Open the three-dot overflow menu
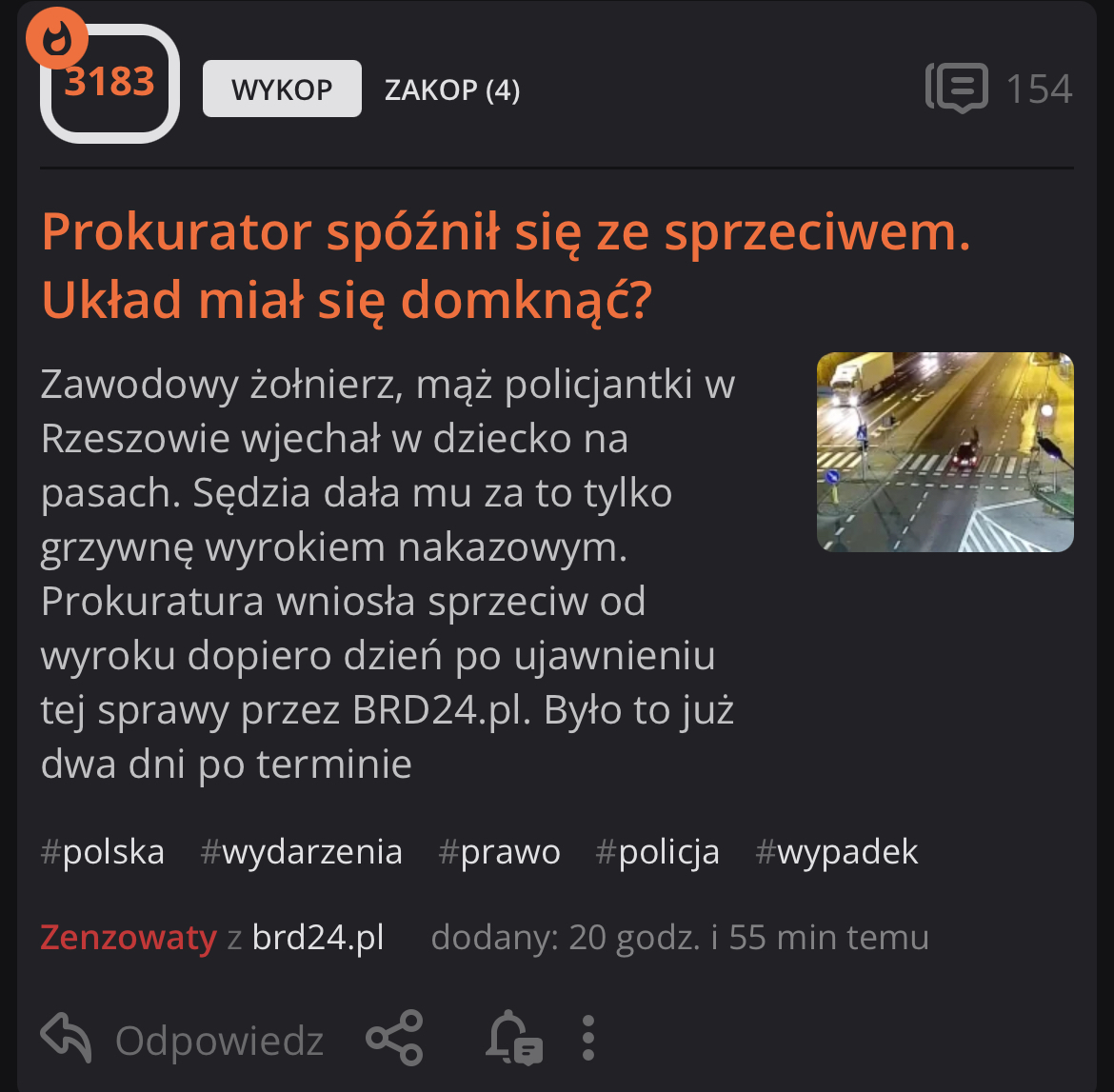 588,1038
